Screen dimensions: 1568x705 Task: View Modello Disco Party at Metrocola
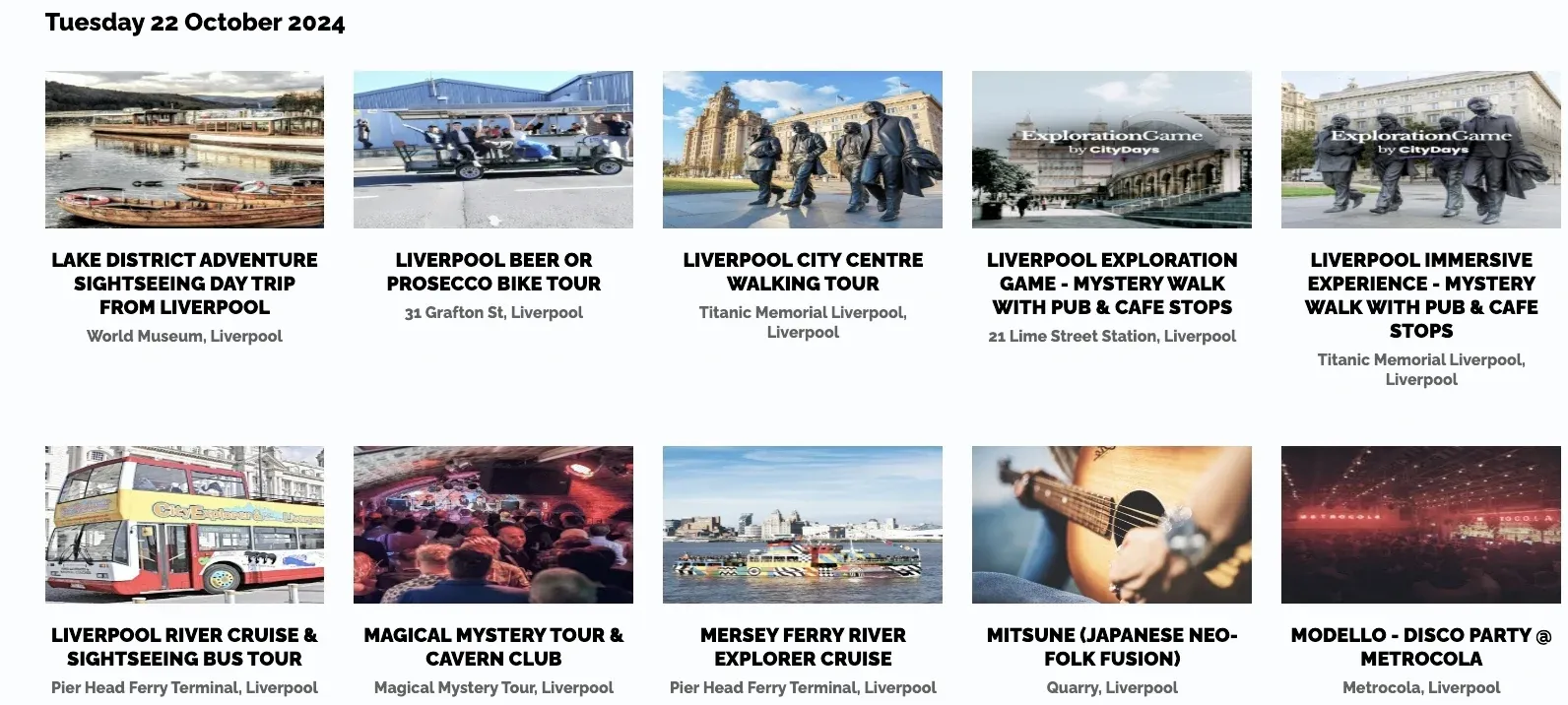(1421, 646)
